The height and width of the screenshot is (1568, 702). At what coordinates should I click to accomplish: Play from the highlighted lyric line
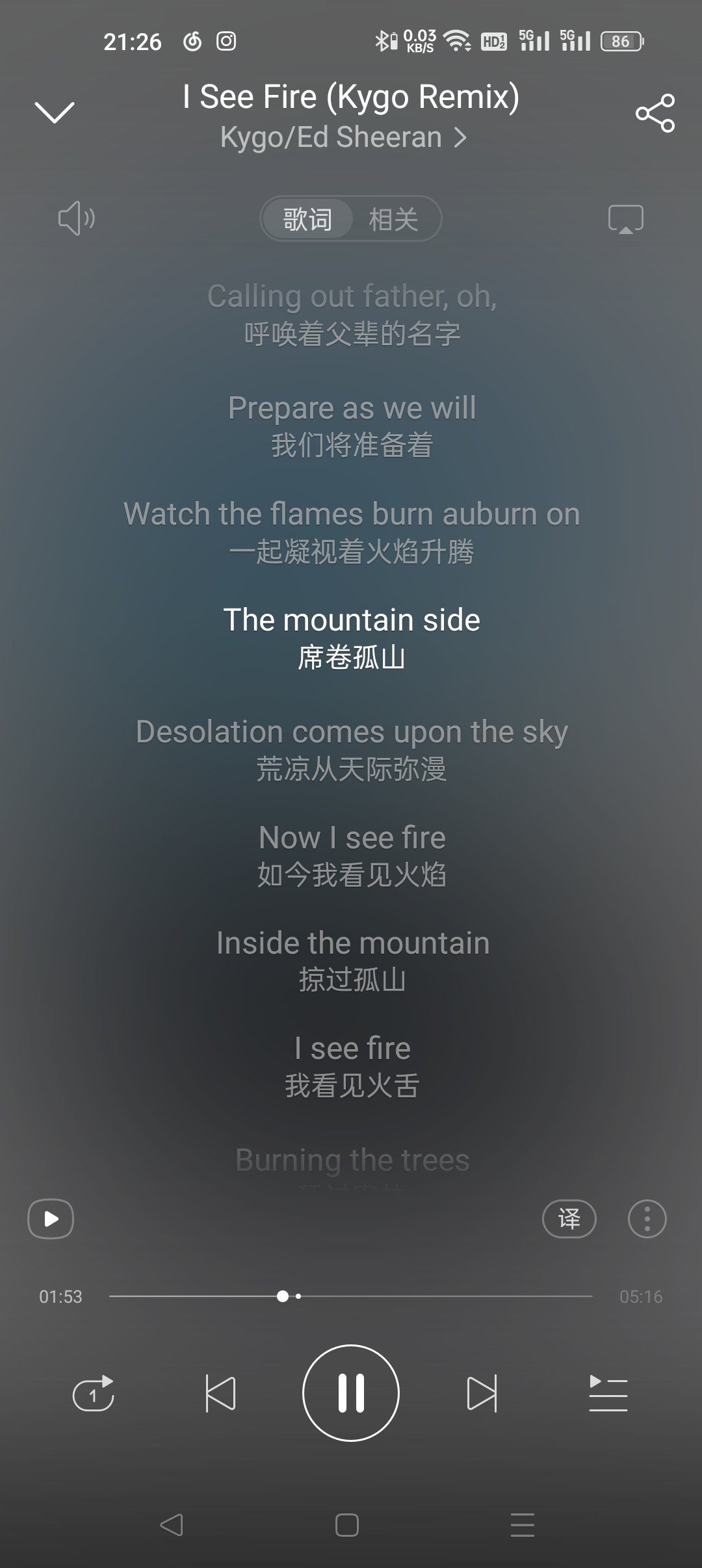(51, 1218)
